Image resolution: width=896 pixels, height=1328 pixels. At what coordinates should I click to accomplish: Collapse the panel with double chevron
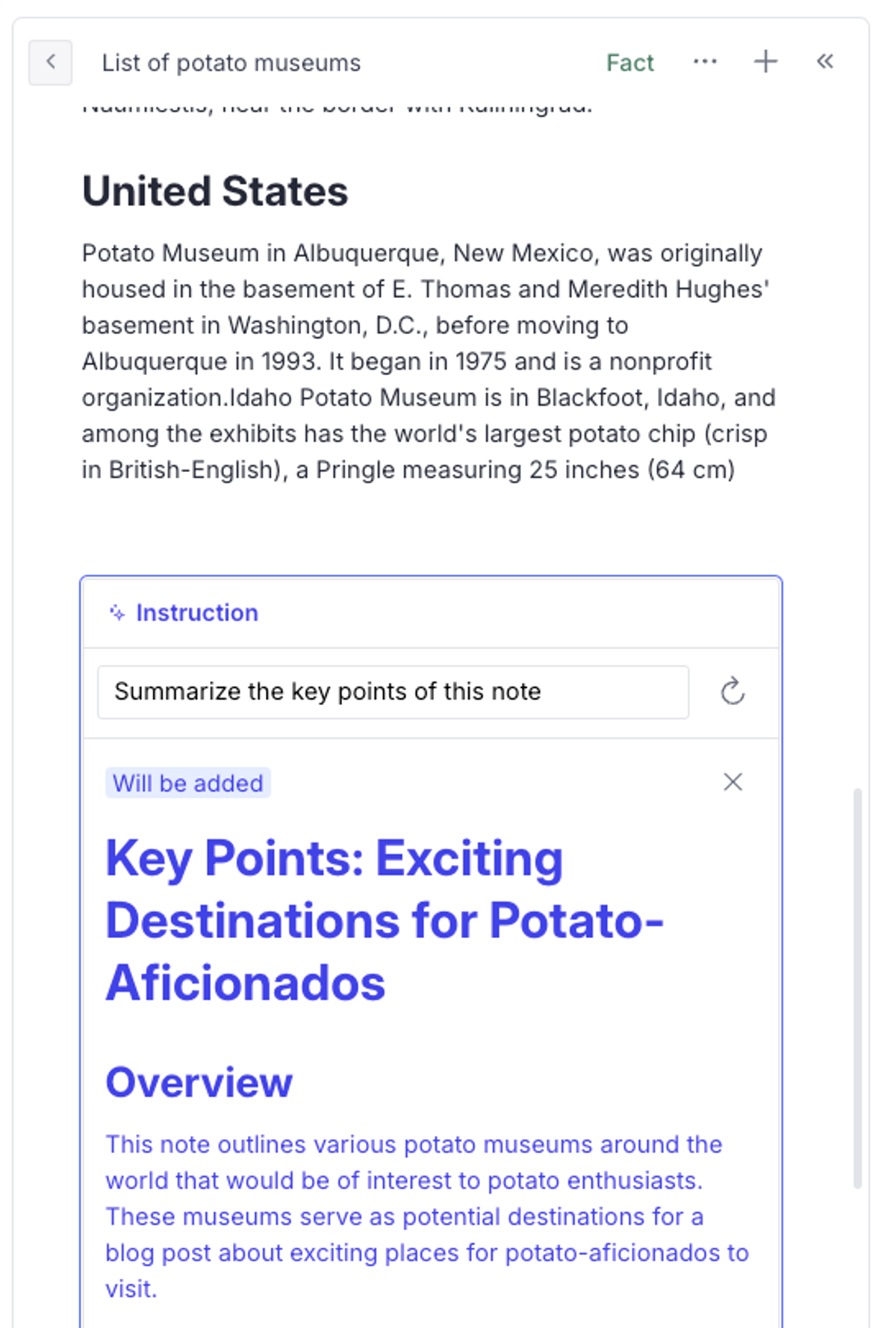click(x=825, y=62)
